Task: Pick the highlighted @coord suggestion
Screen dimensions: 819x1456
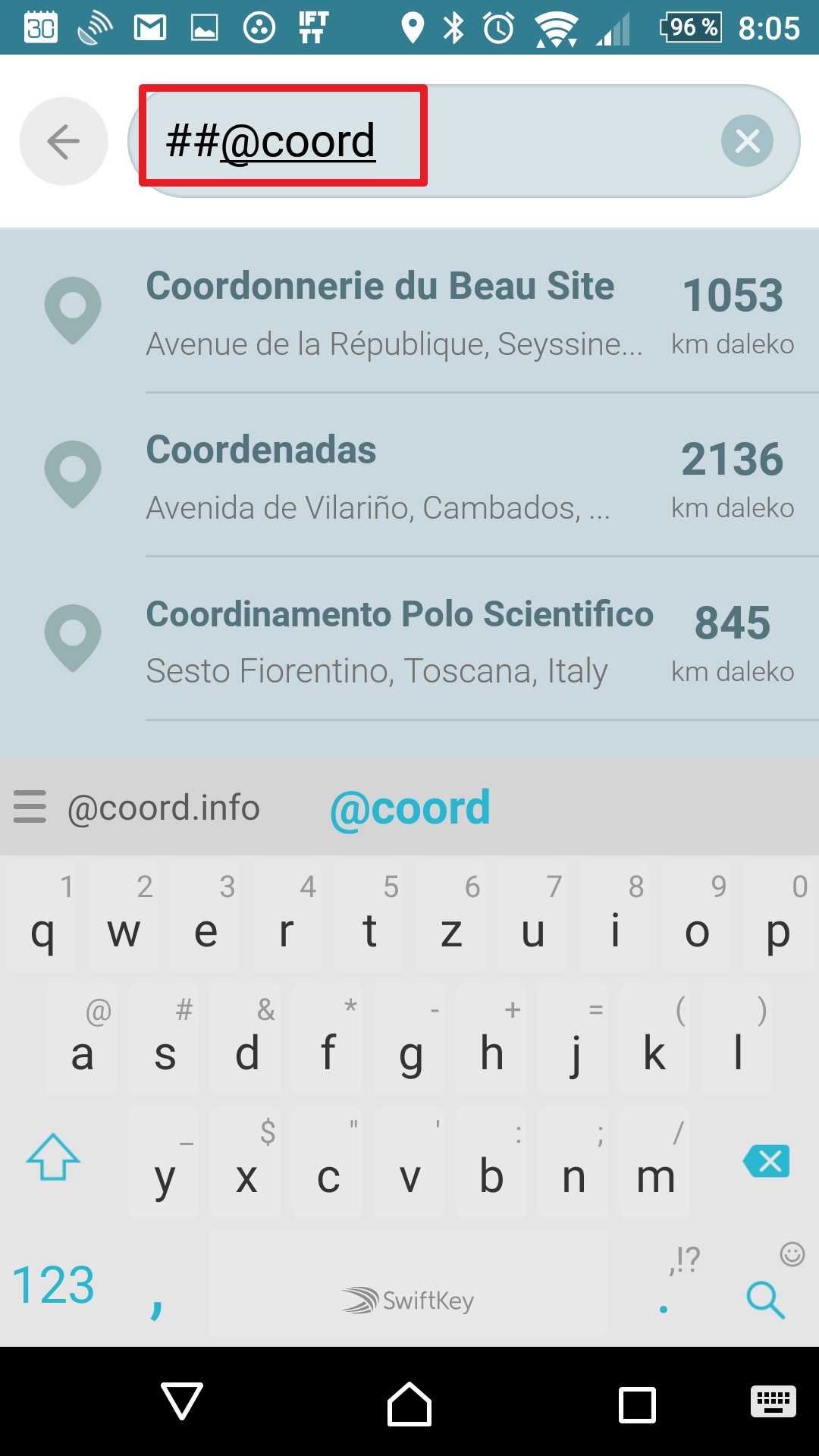Action: (410, 808)
